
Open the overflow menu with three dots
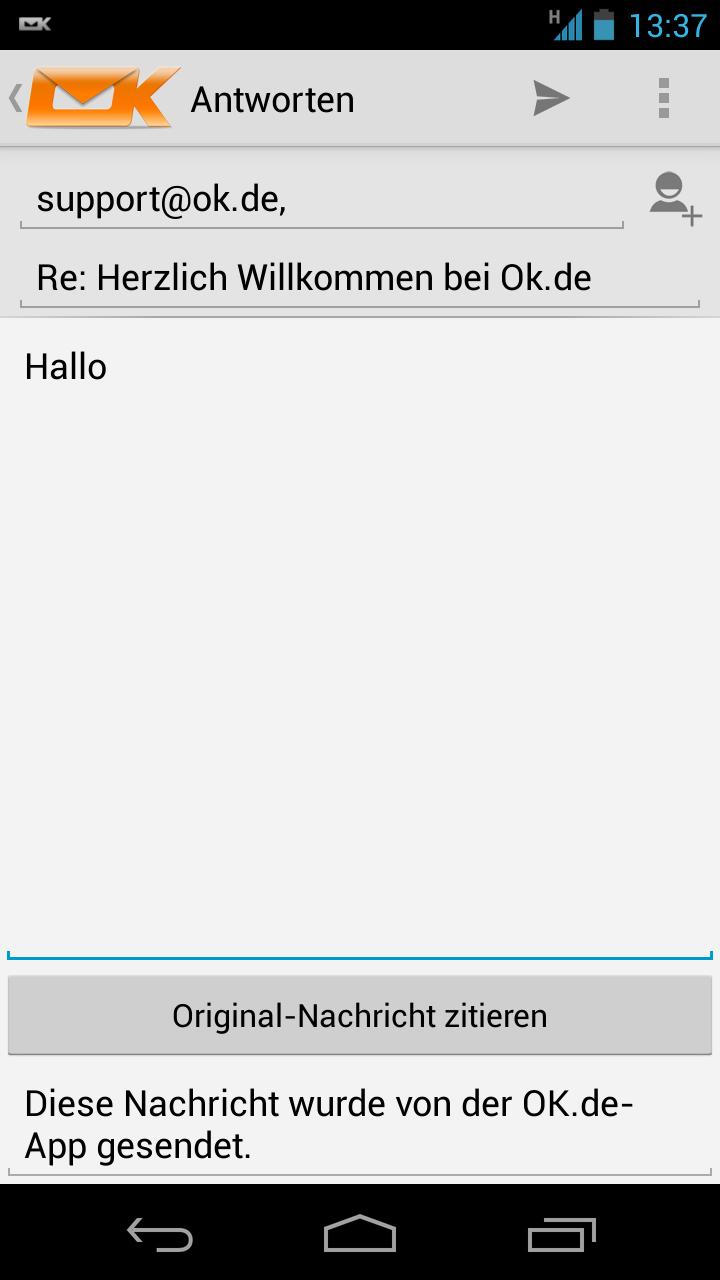pos(662,97)
